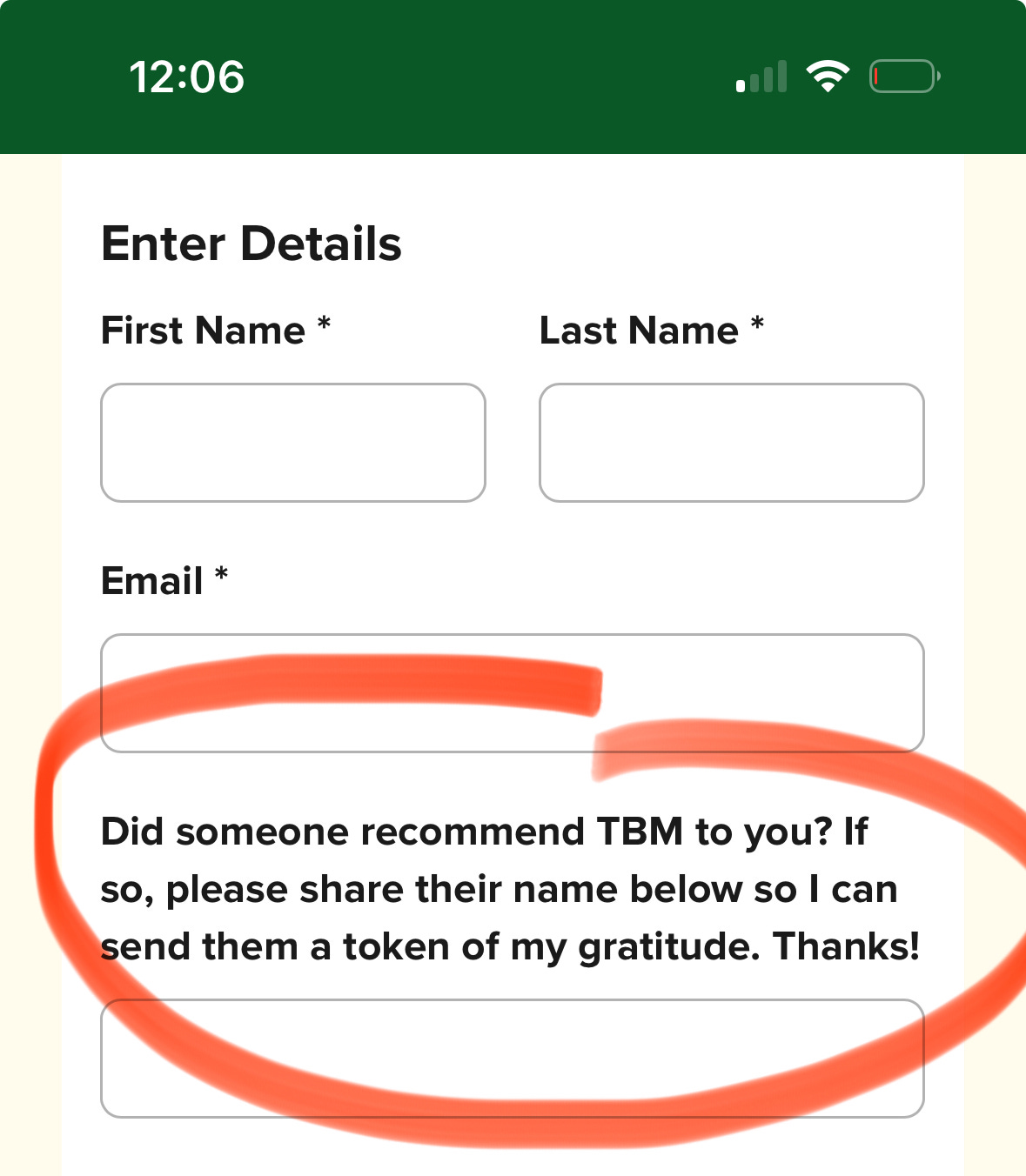
Task: Tap the TBM recommendation name field
Action: click(x=513, y=1059)
